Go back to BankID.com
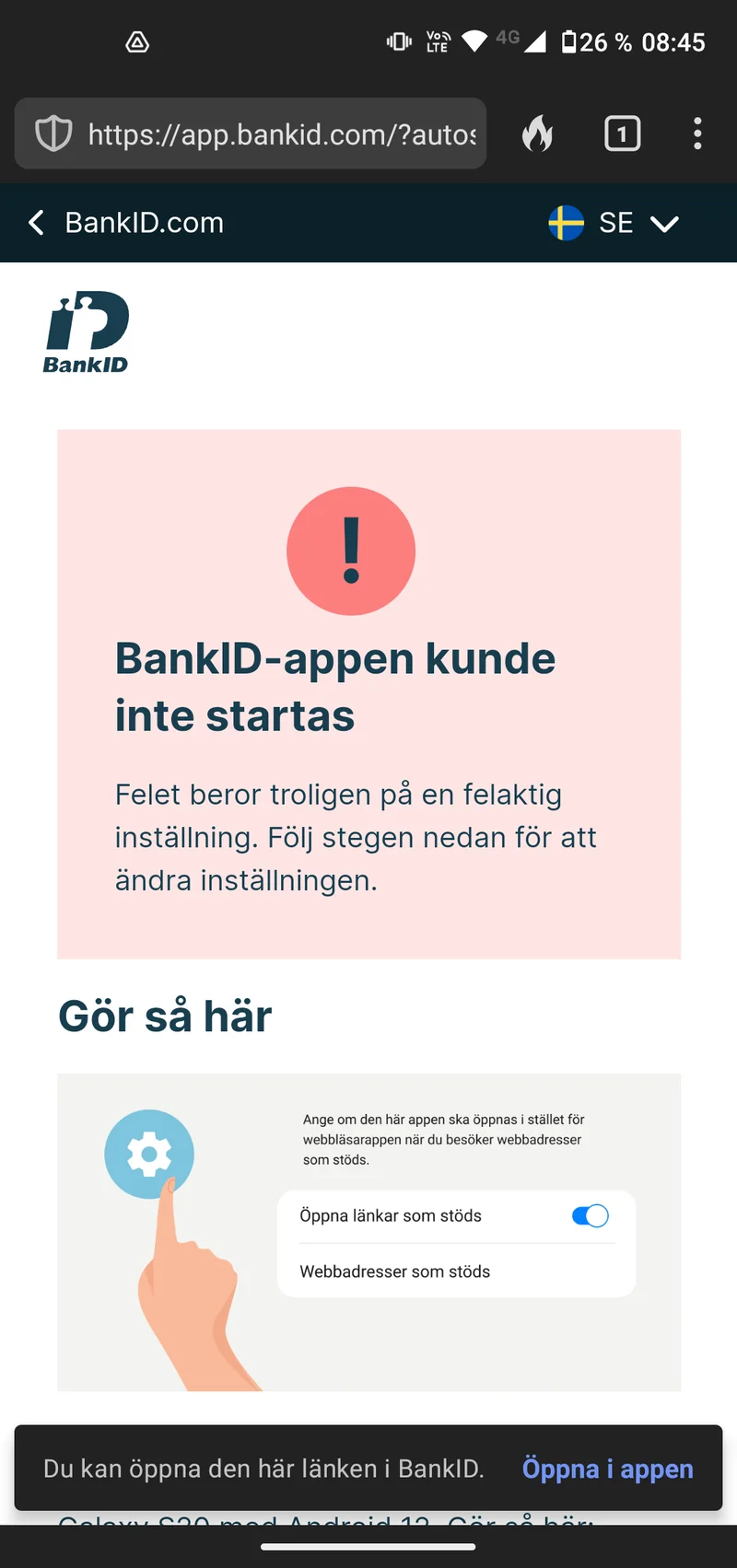737x1568 pixels. point(126,223)
